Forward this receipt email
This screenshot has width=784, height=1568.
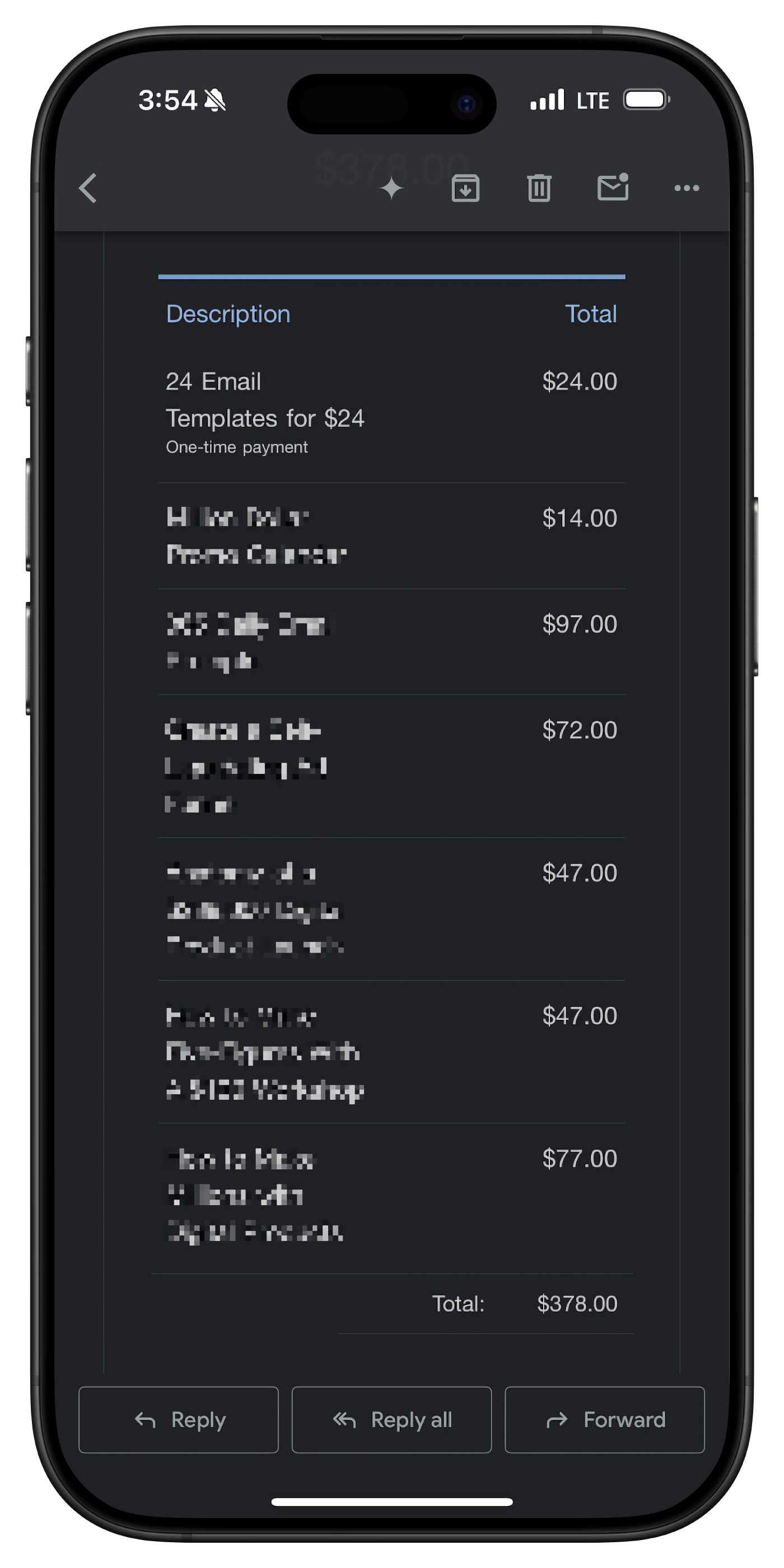604,1420
